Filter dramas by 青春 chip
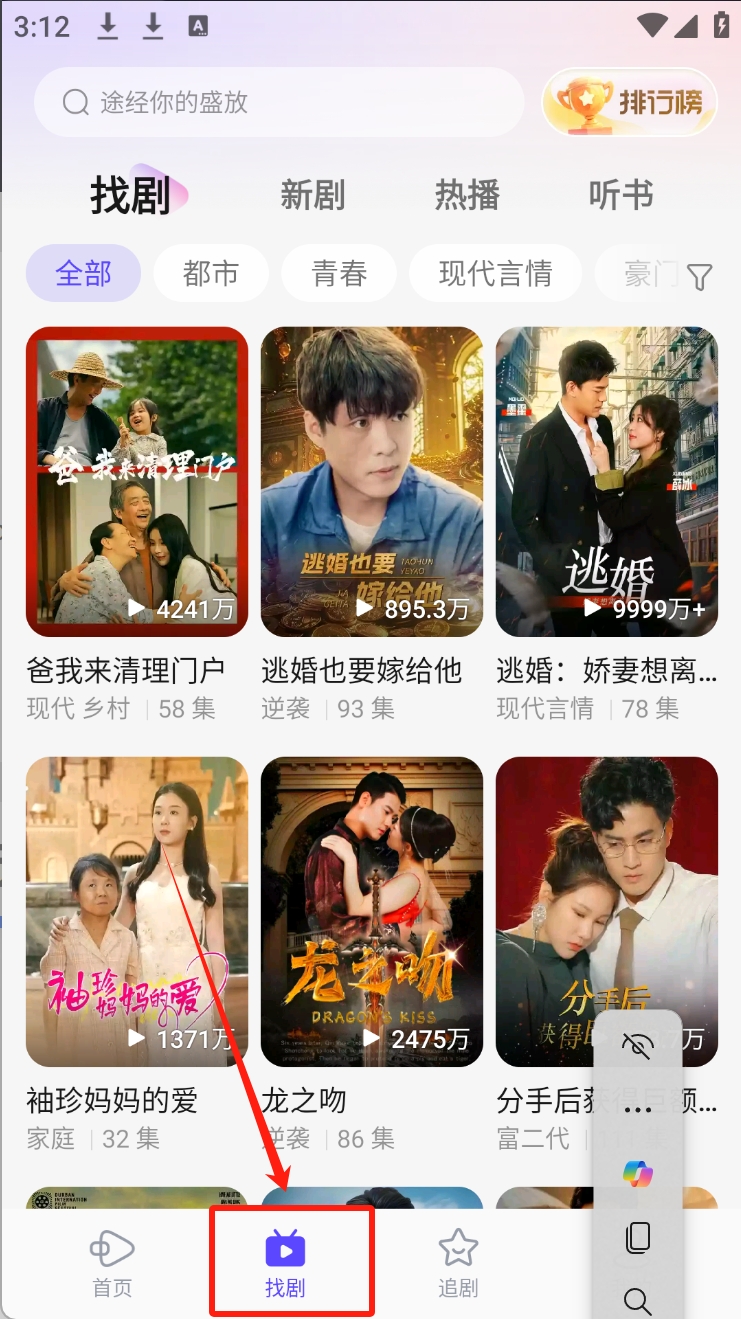Image resolution: width=741 pixels, height=1319 pixels. 339,274
